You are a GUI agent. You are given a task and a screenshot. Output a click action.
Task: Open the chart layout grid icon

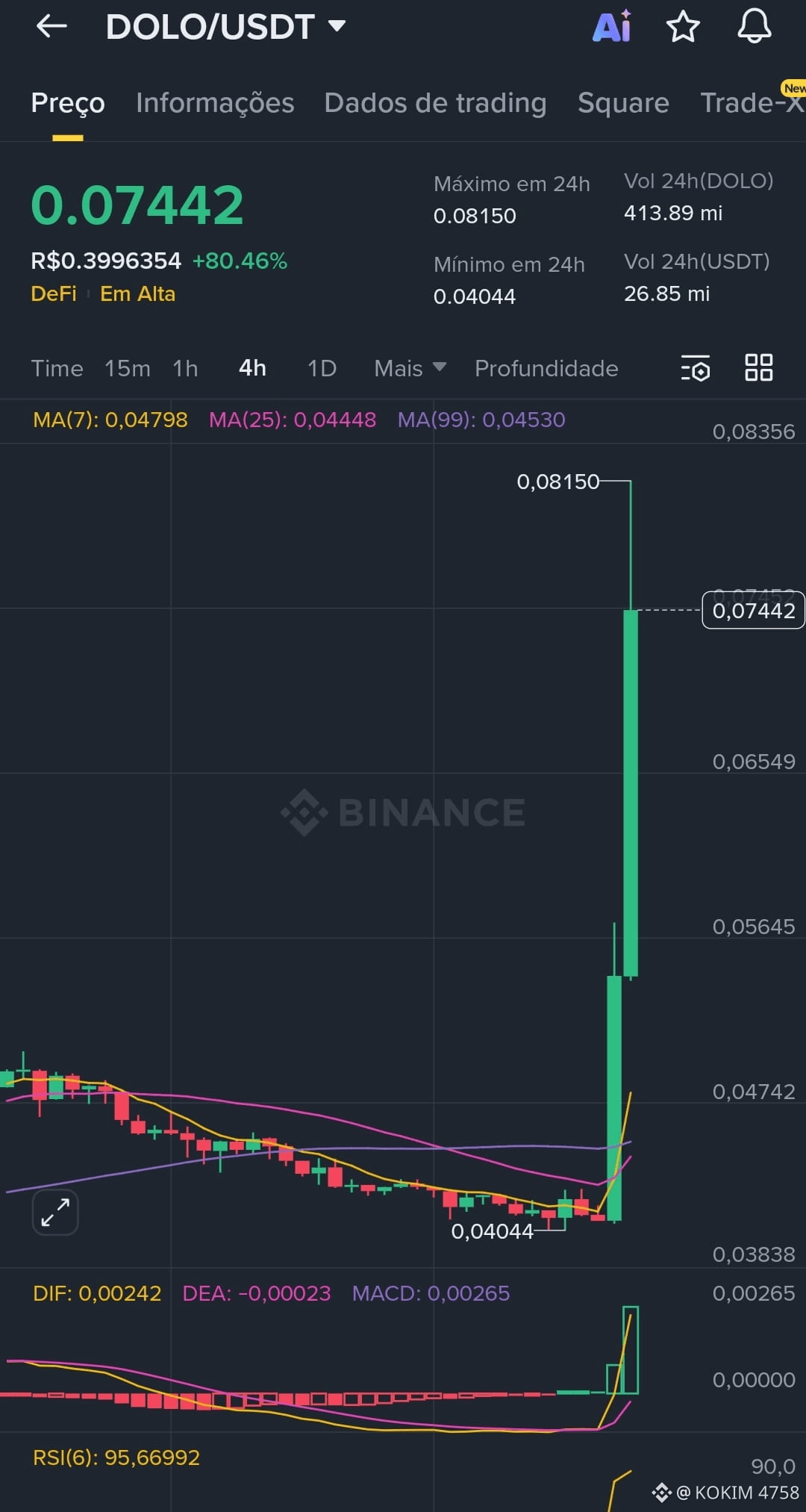tap(758, 368)
